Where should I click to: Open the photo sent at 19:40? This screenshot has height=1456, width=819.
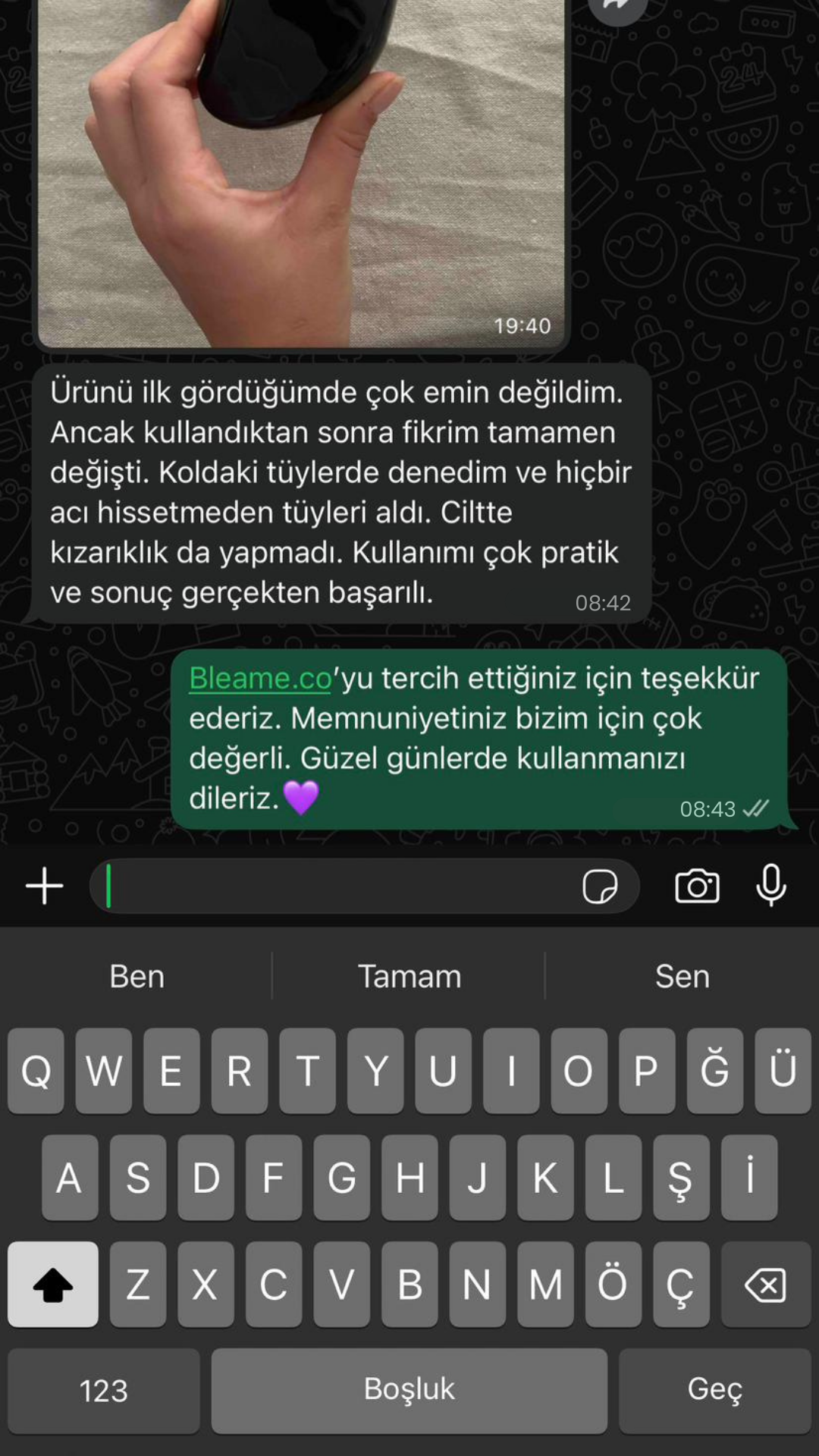(301, 167)
